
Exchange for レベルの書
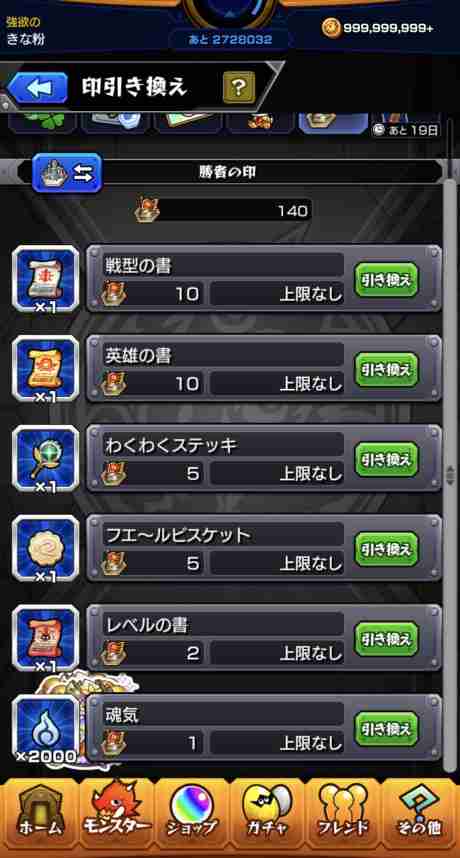point(386,639)
